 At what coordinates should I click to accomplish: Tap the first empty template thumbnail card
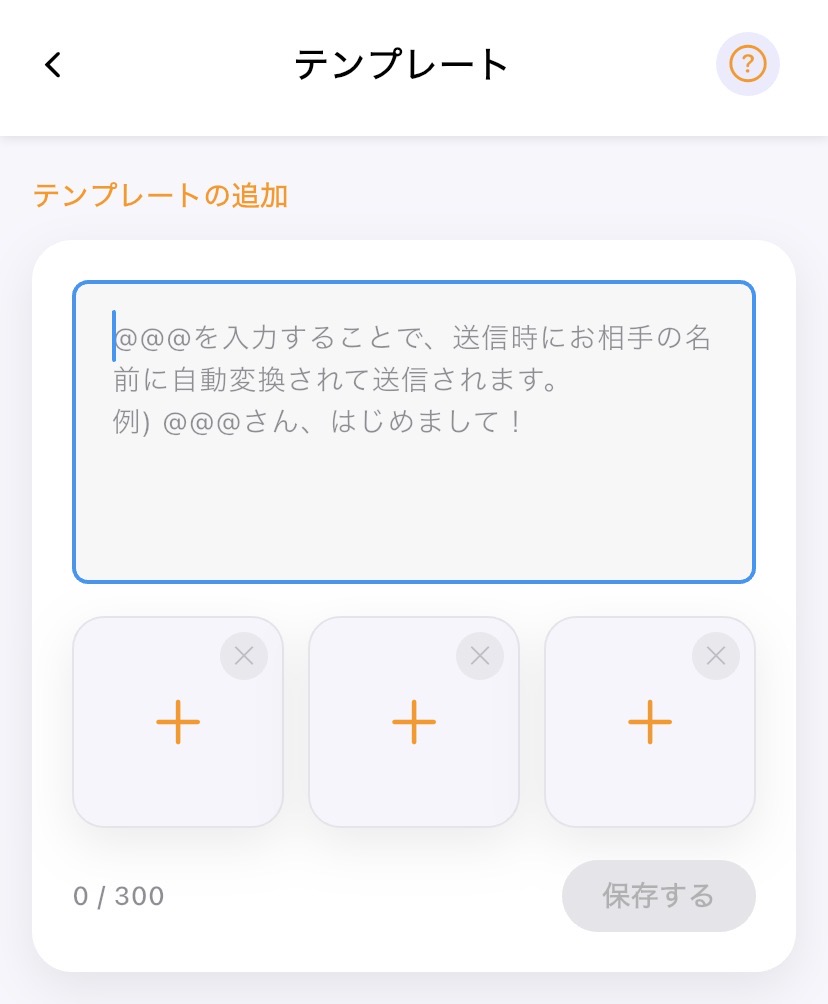177,722
